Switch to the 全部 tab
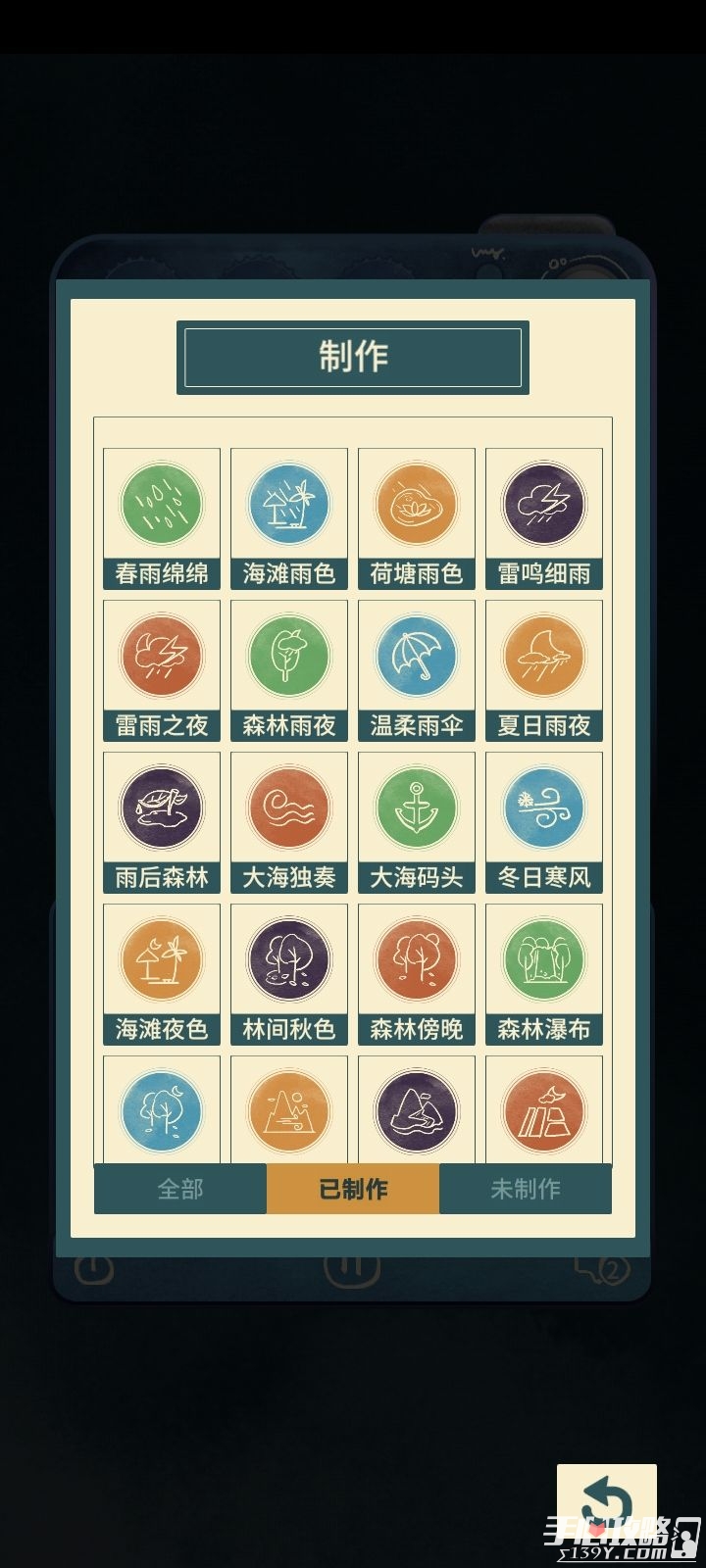The width and height of the screenshot is (706, 1568). click(180, 1189)
